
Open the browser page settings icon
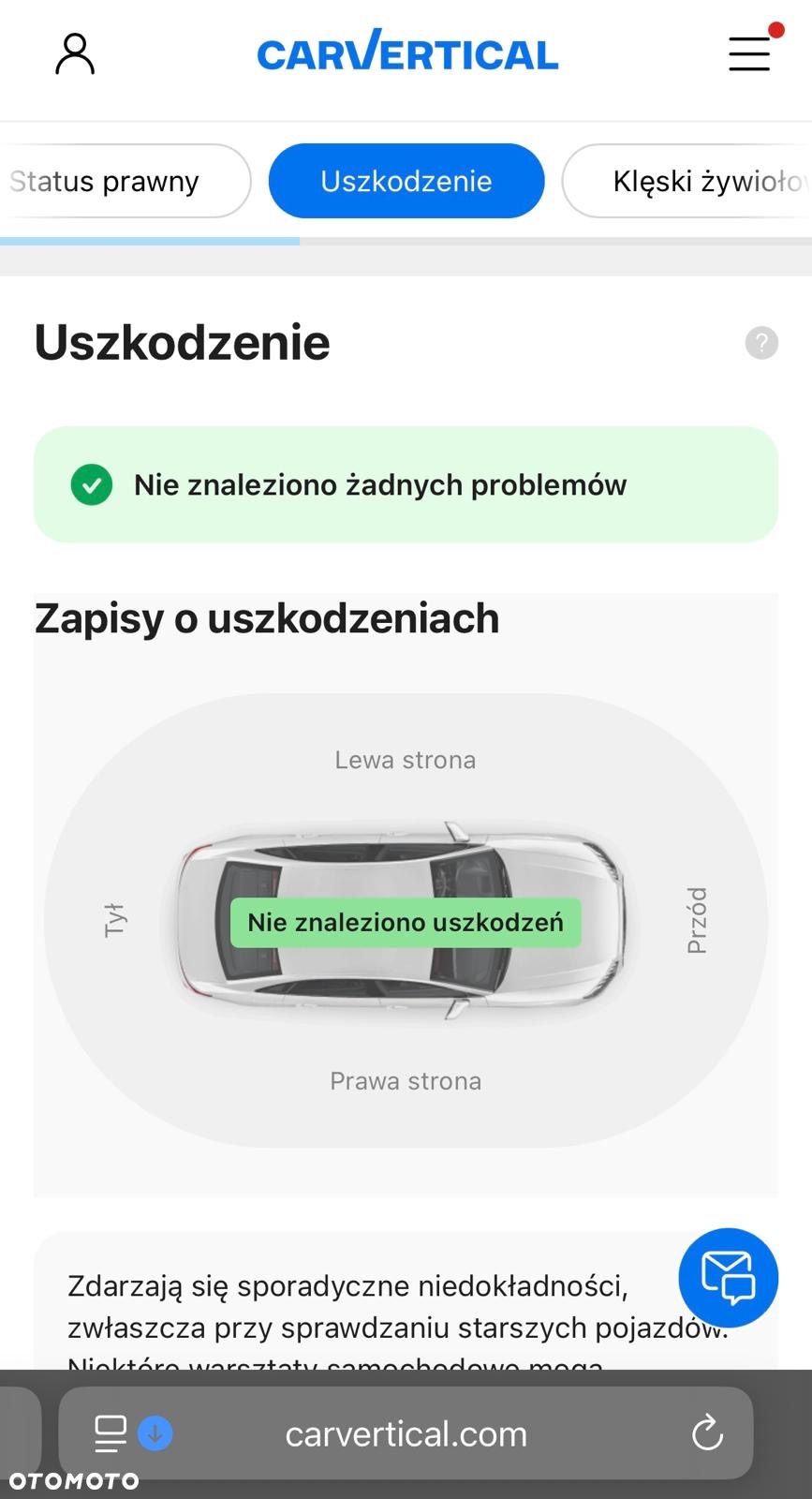coord(111,1433)
